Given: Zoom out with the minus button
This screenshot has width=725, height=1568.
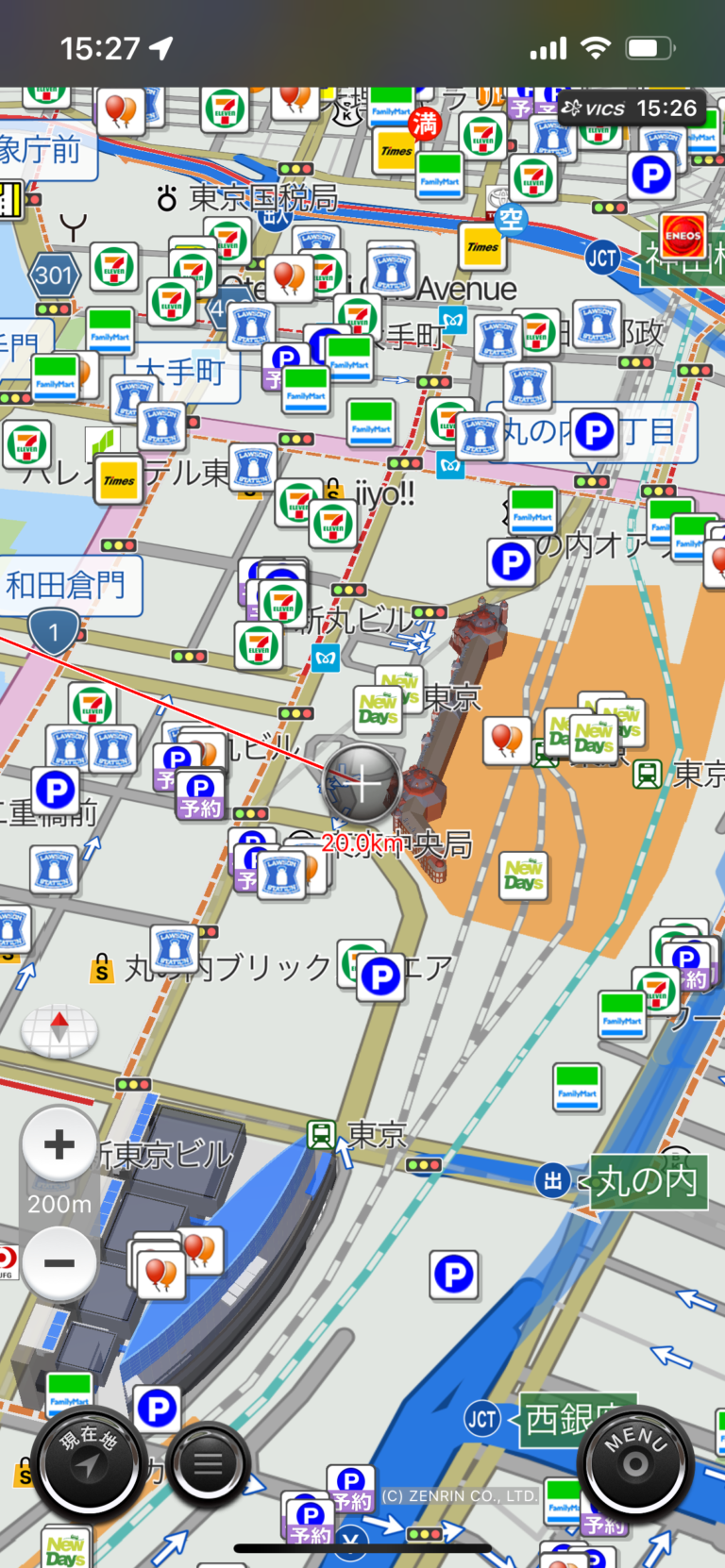Looking at the screenshot, I should [59, 1262].
